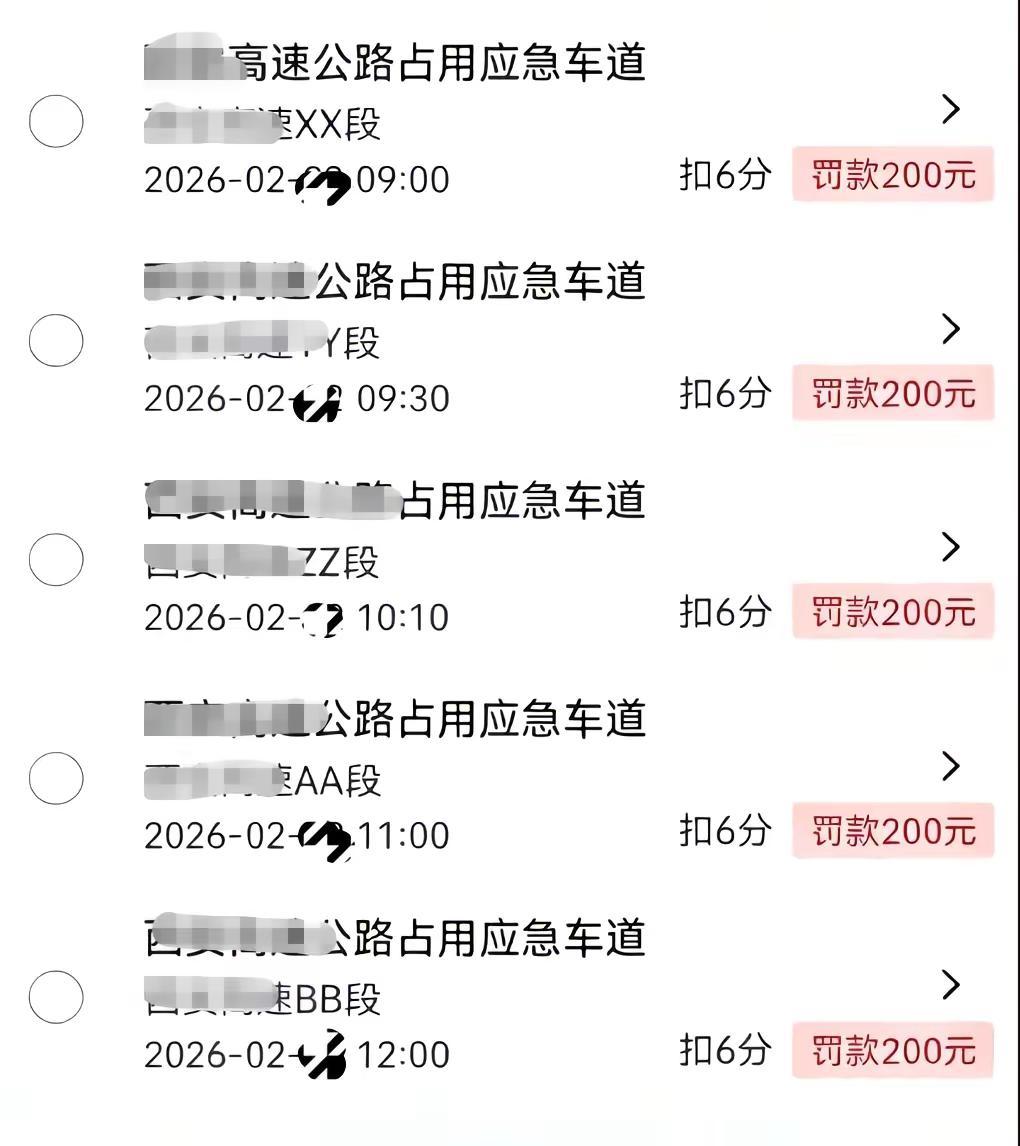Click 罚款200元 for the 09:30 violation
The image size is (1020, 1146).
point(893,394)
